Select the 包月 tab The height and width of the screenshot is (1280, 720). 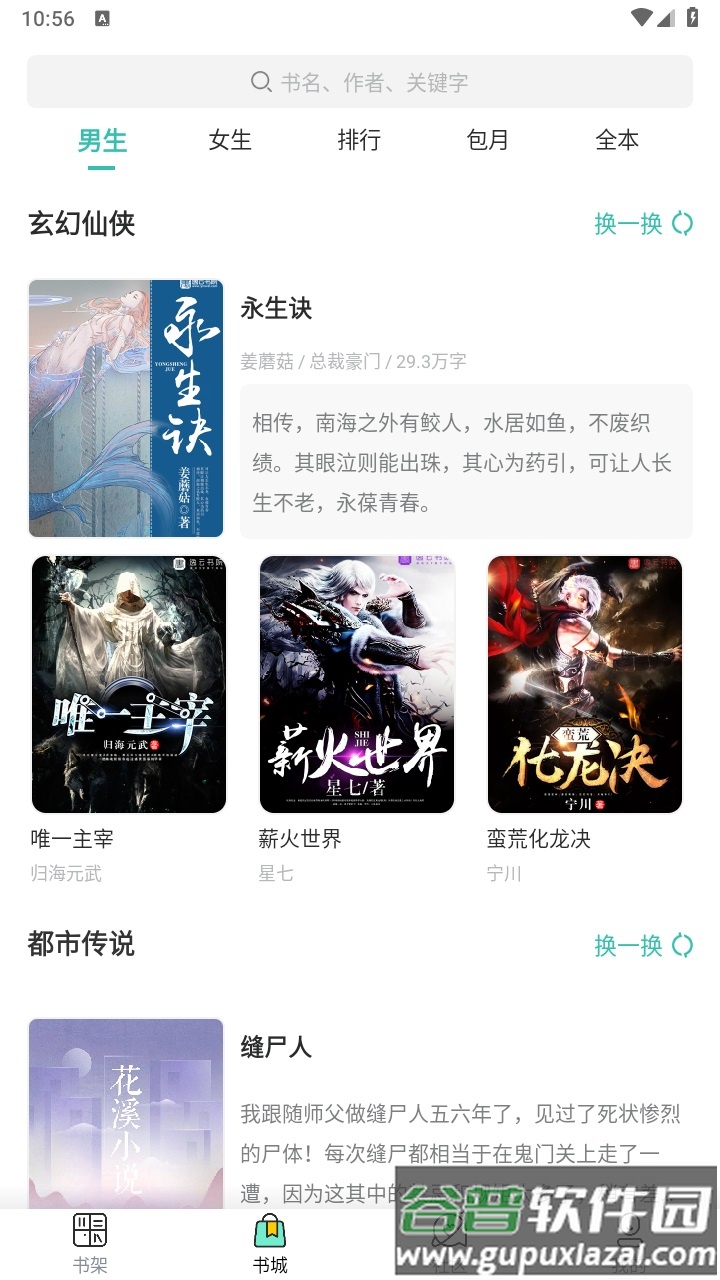click(488, 141)
